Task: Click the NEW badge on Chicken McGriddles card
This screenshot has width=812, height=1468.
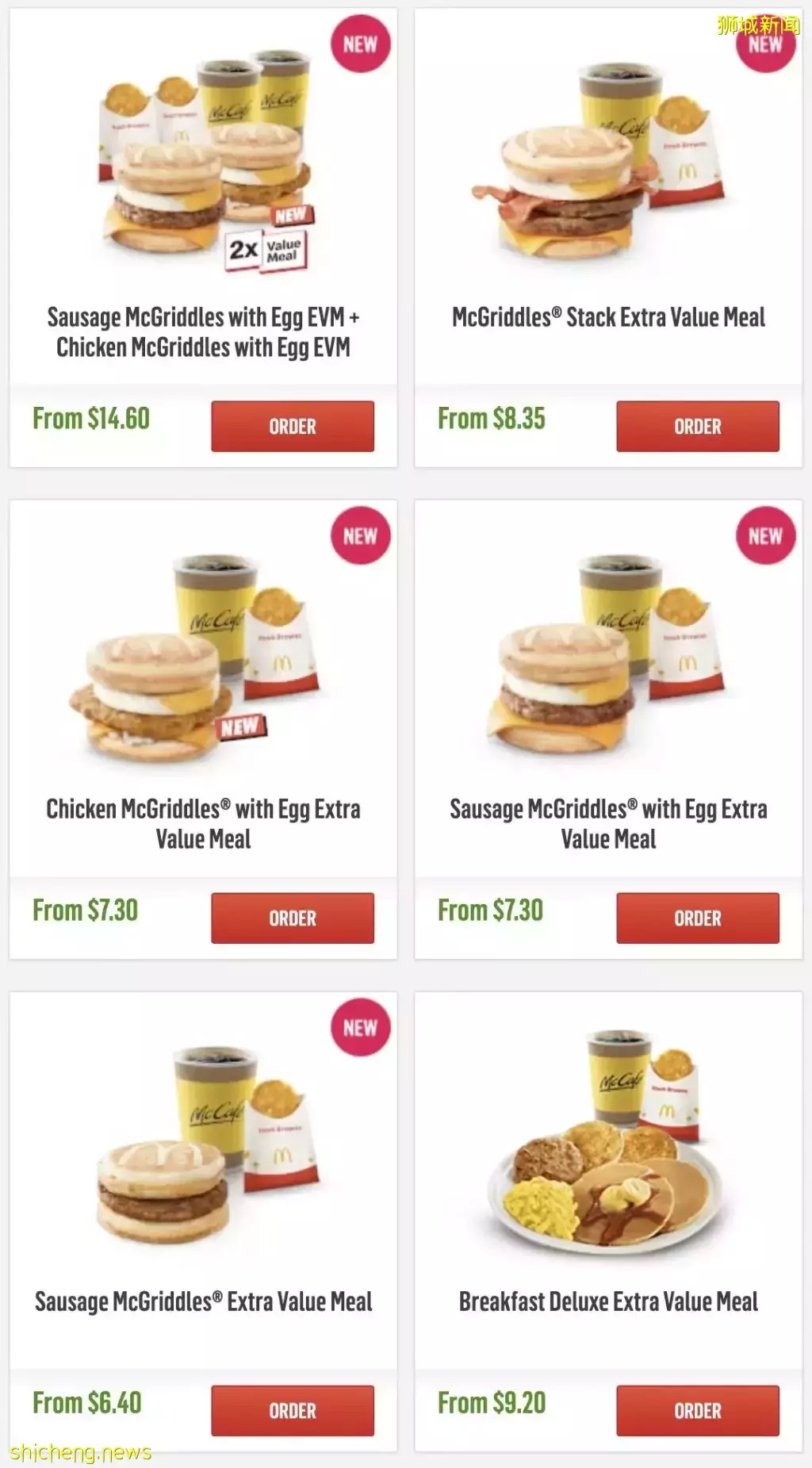Action: [359, 536]
